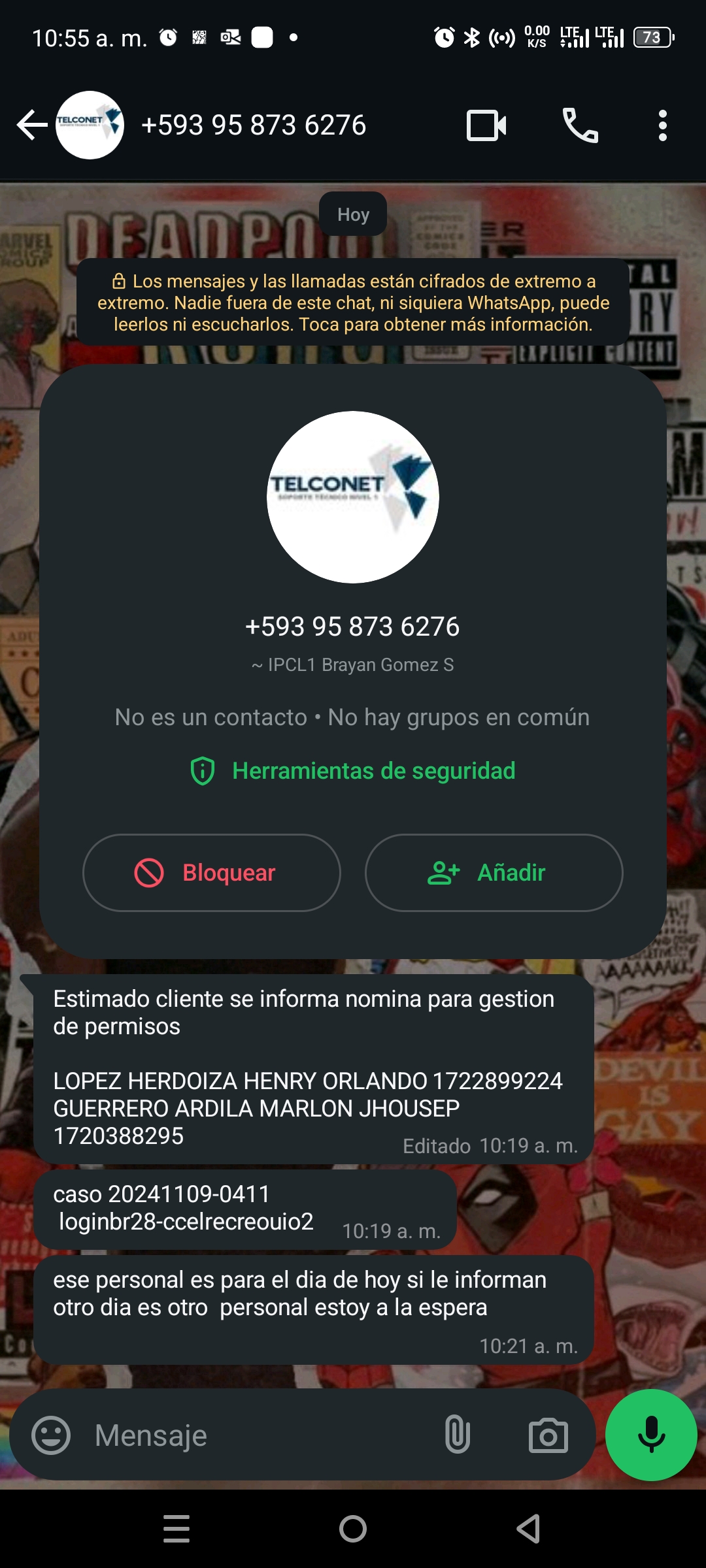This screenshot has width=706, height=1568.
Task: Read more about the end-to-end encryption notice
Action: coord(353,302)
